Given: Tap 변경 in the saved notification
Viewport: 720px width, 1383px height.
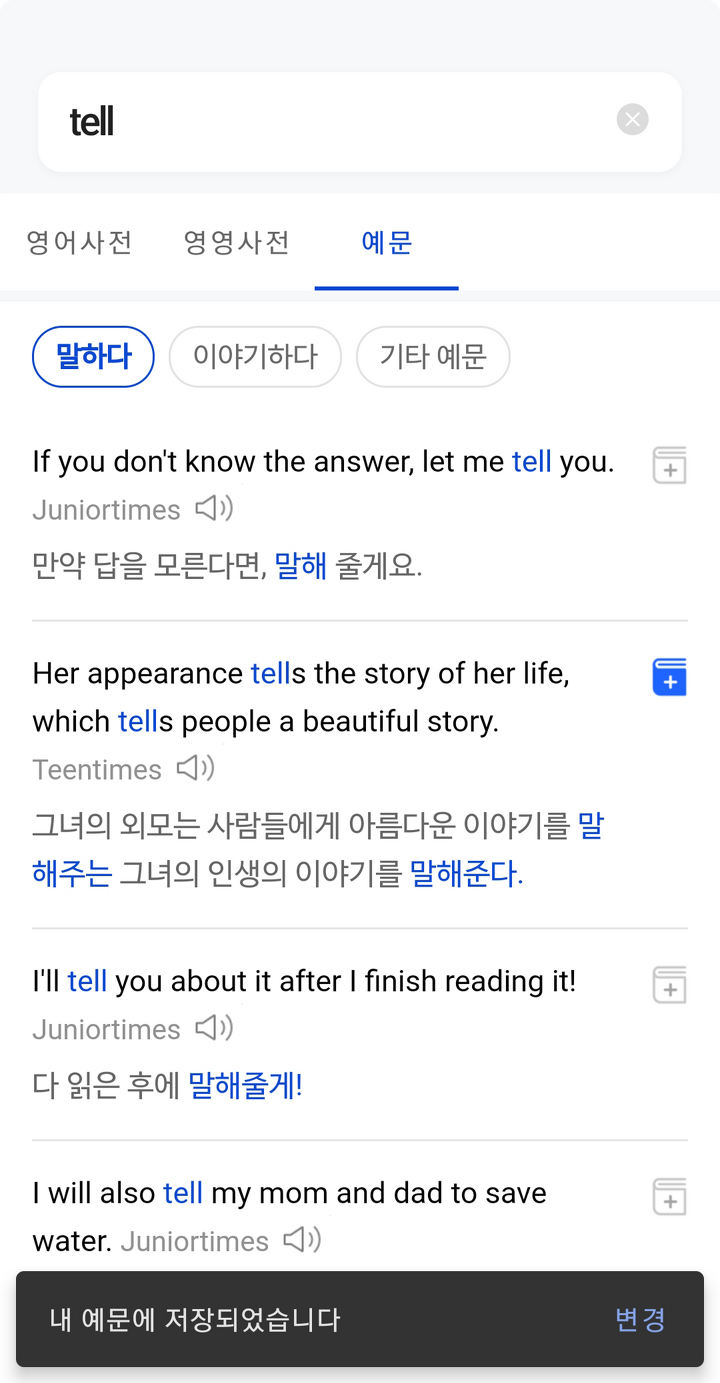Looking at the screenshot, I should (640, 1319).
